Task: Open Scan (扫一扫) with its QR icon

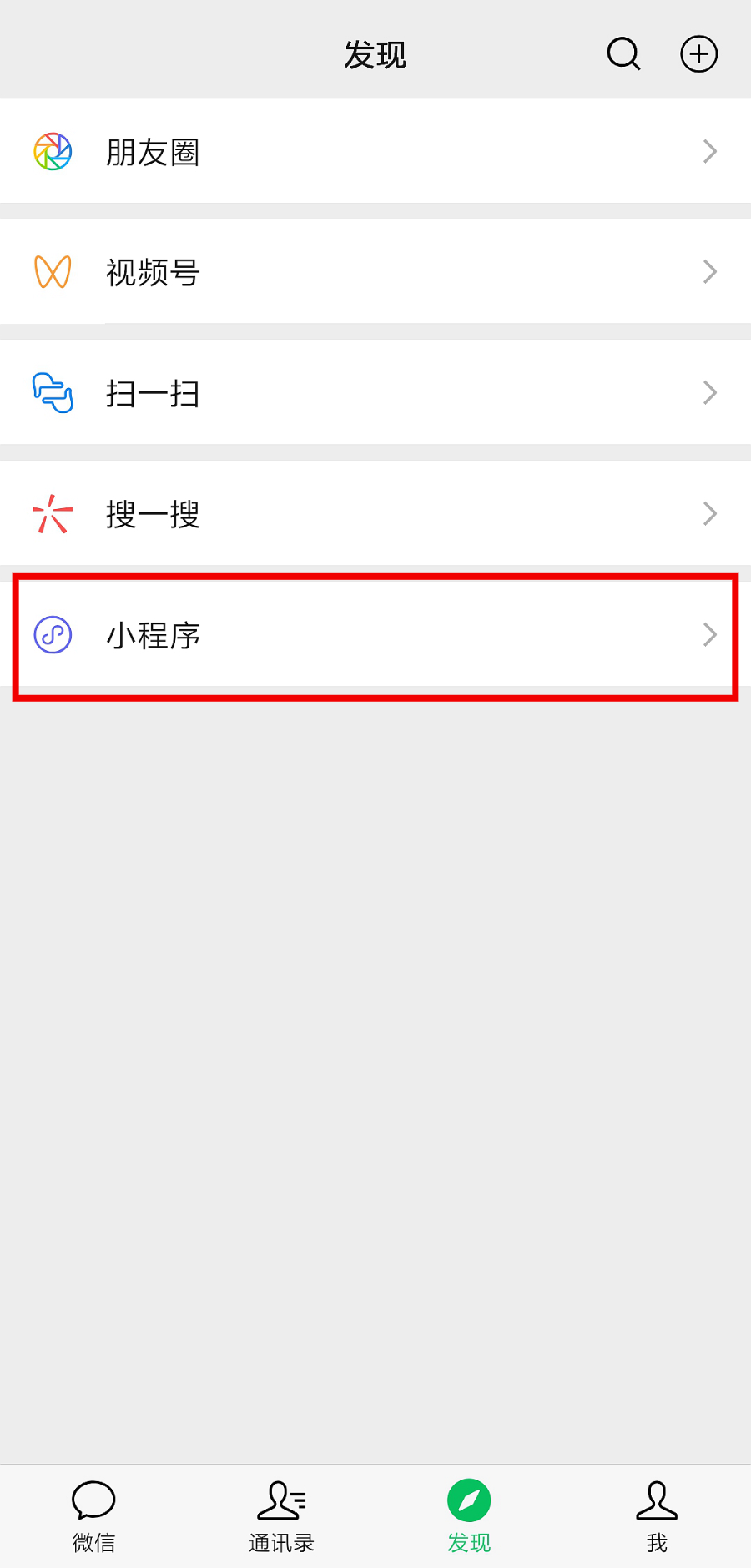Action: click(52, 392)
